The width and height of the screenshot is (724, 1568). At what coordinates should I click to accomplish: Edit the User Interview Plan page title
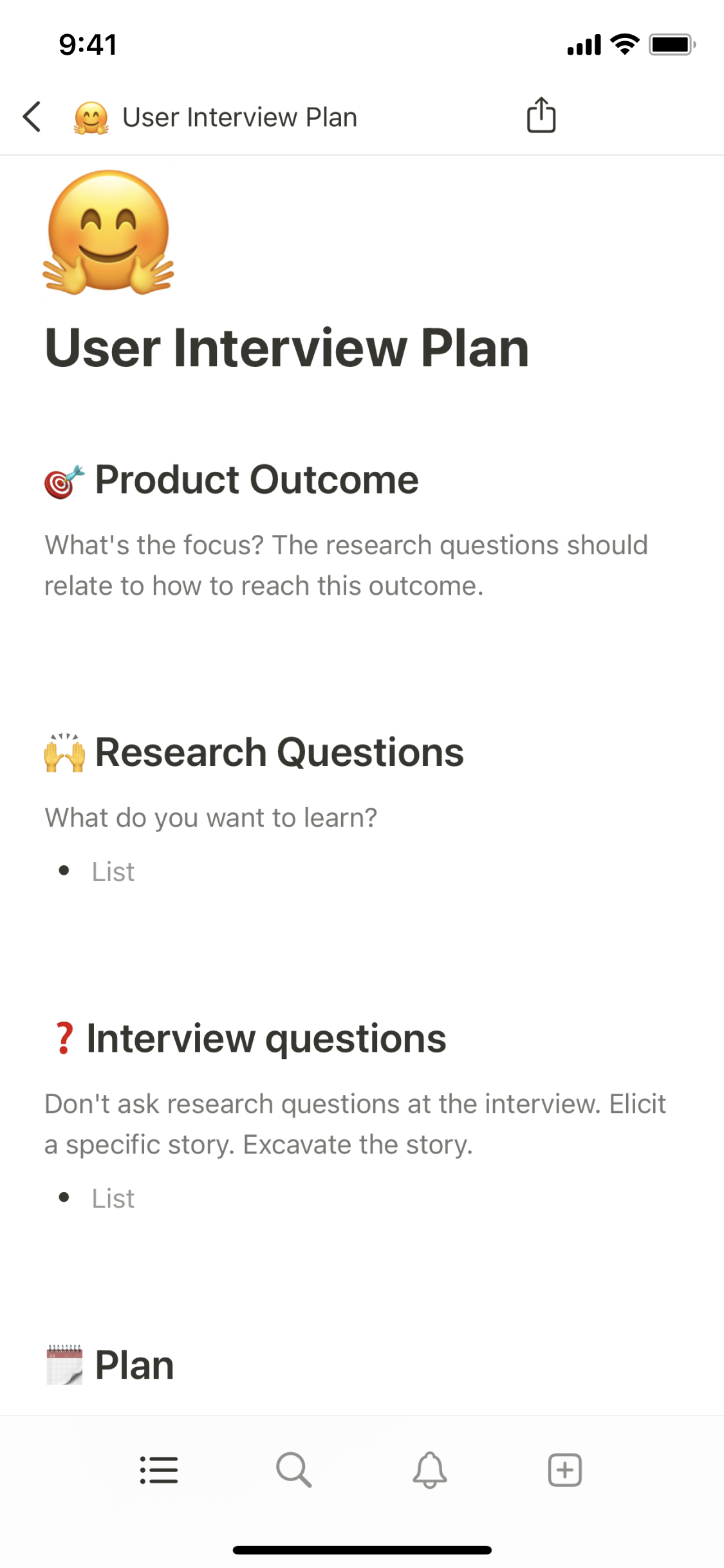tap(287, 348)
